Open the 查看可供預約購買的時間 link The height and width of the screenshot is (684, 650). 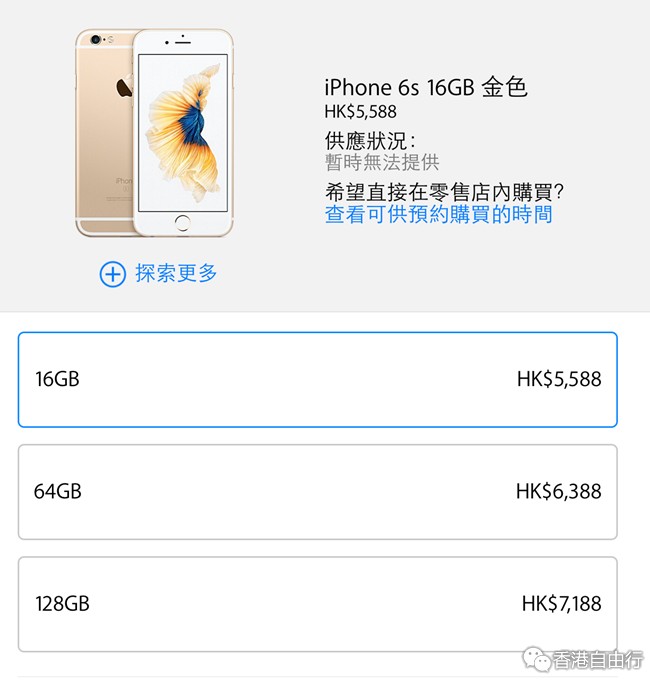click(438, 215)
